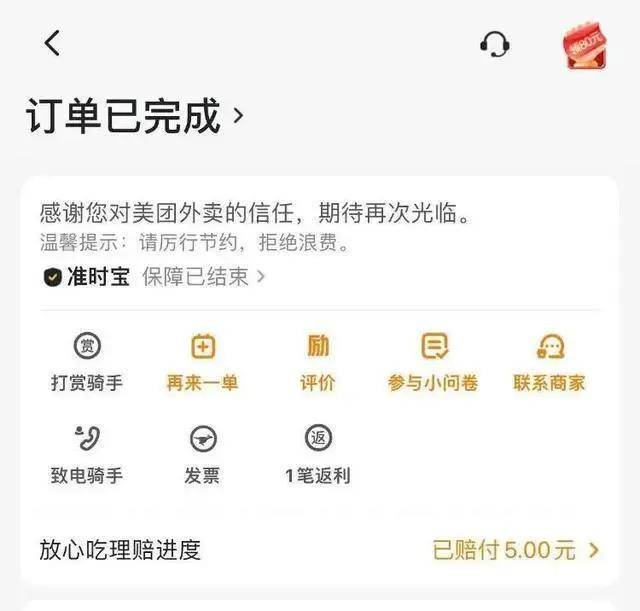Image resolution: width=640 pixels, height=611 pixels.
Task: Open 评价 to rate the order
Action: point(318,363)
